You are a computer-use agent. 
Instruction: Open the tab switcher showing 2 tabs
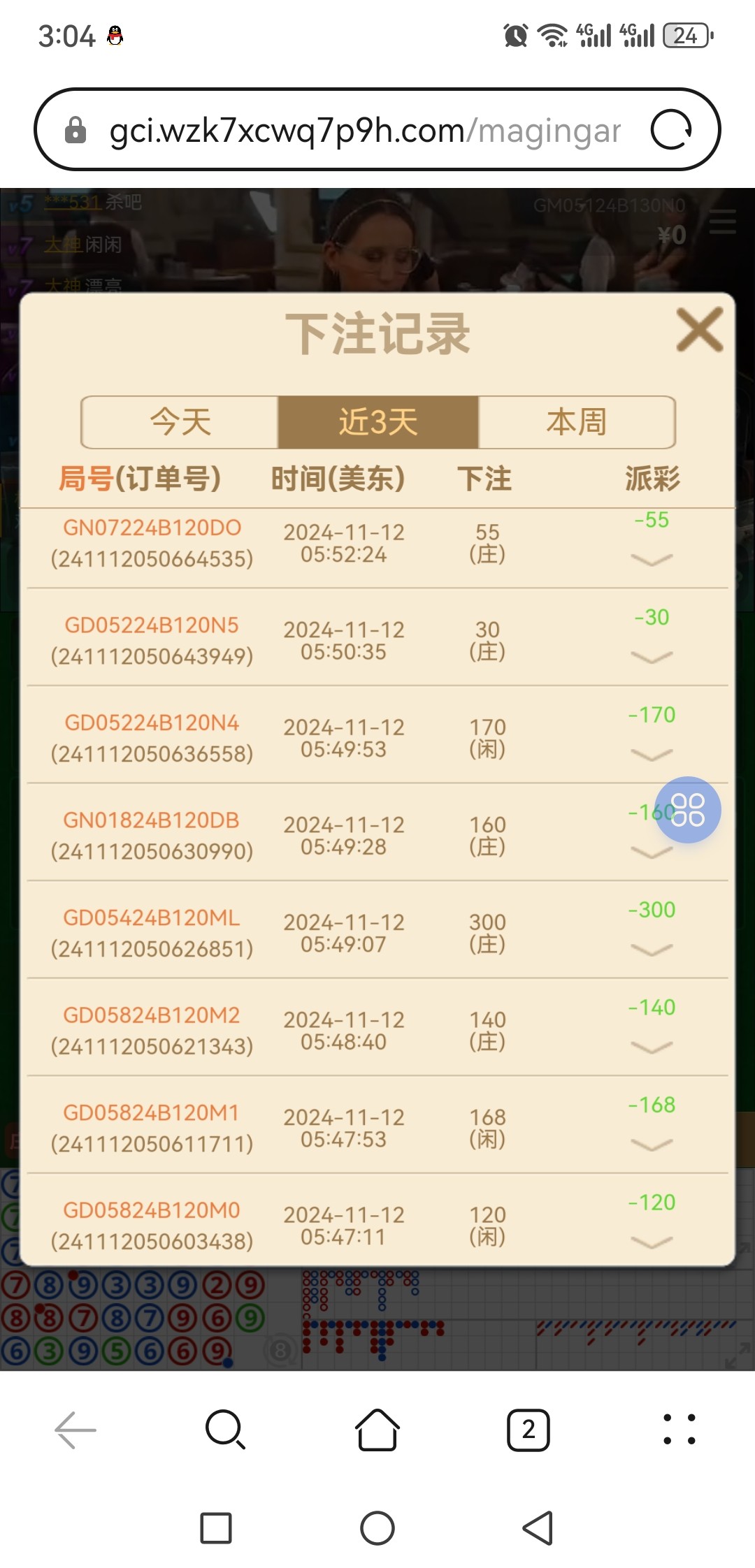[528, 1430]
